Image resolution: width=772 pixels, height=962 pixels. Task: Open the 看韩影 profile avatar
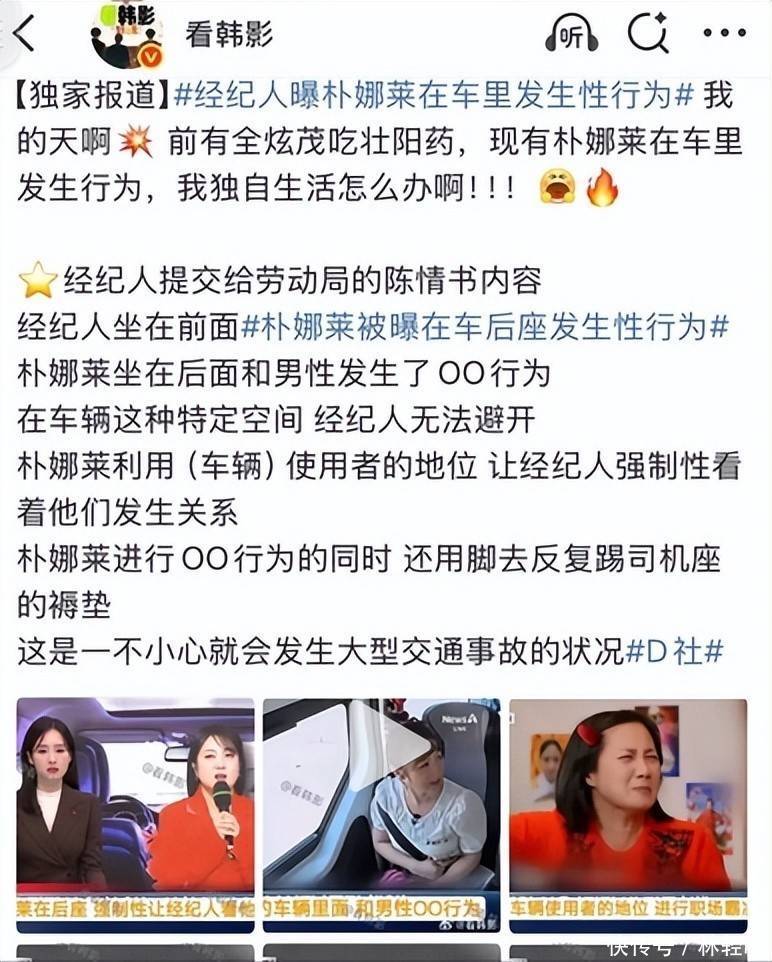point(126,34)
